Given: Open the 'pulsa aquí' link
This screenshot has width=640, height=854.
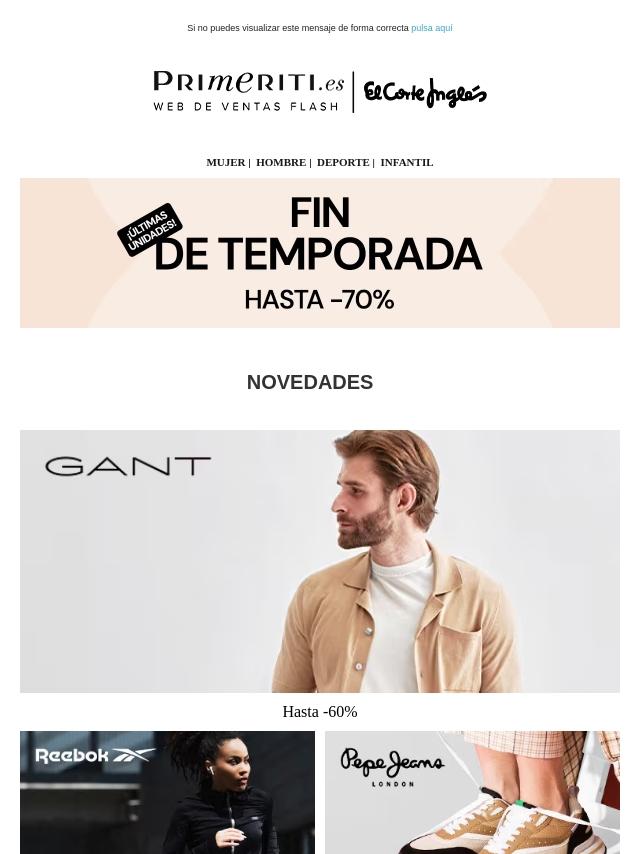Looking at the screenshot, I should [431, 28].
